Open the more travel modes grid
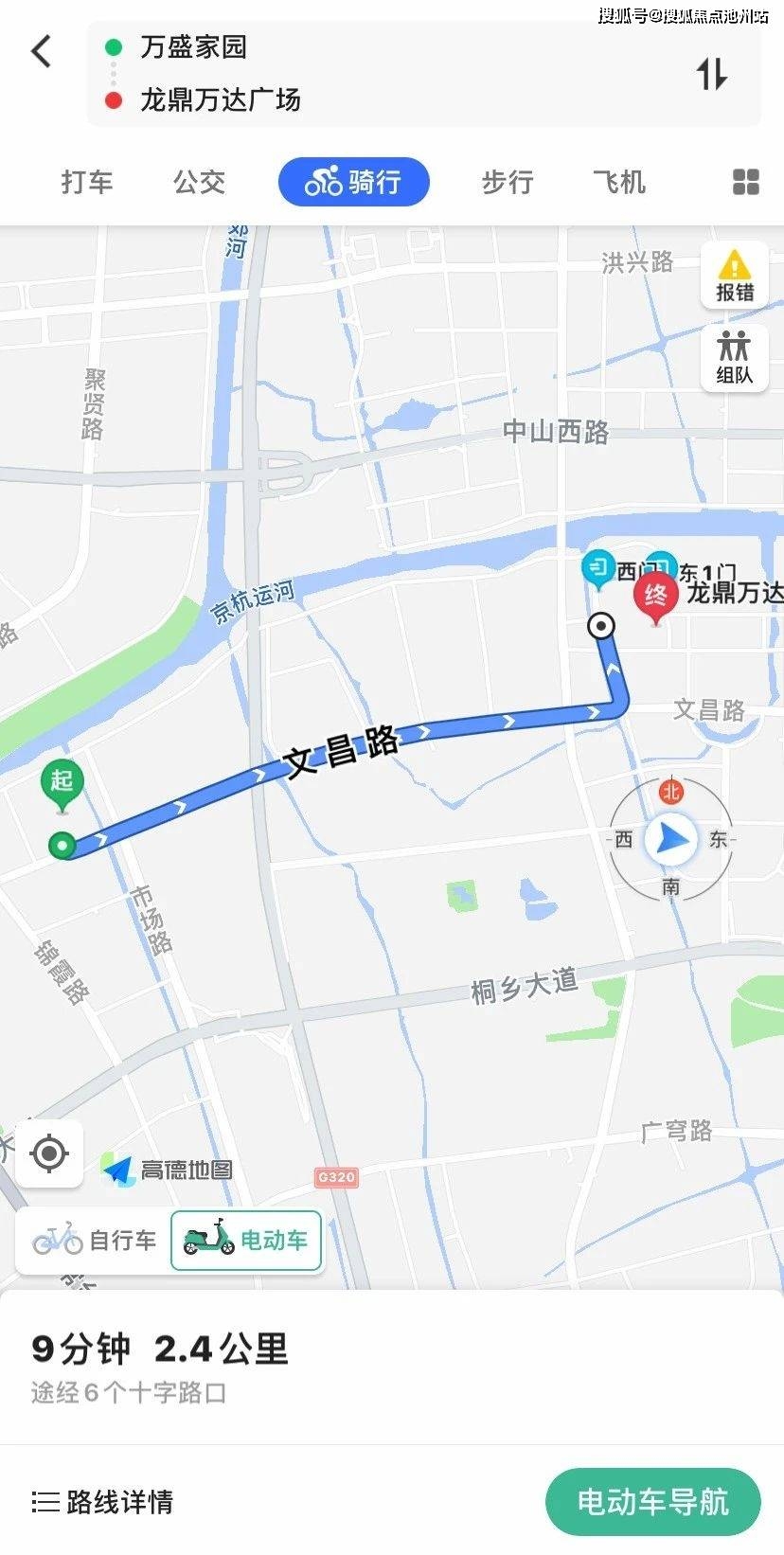 [x=746, y=182]
